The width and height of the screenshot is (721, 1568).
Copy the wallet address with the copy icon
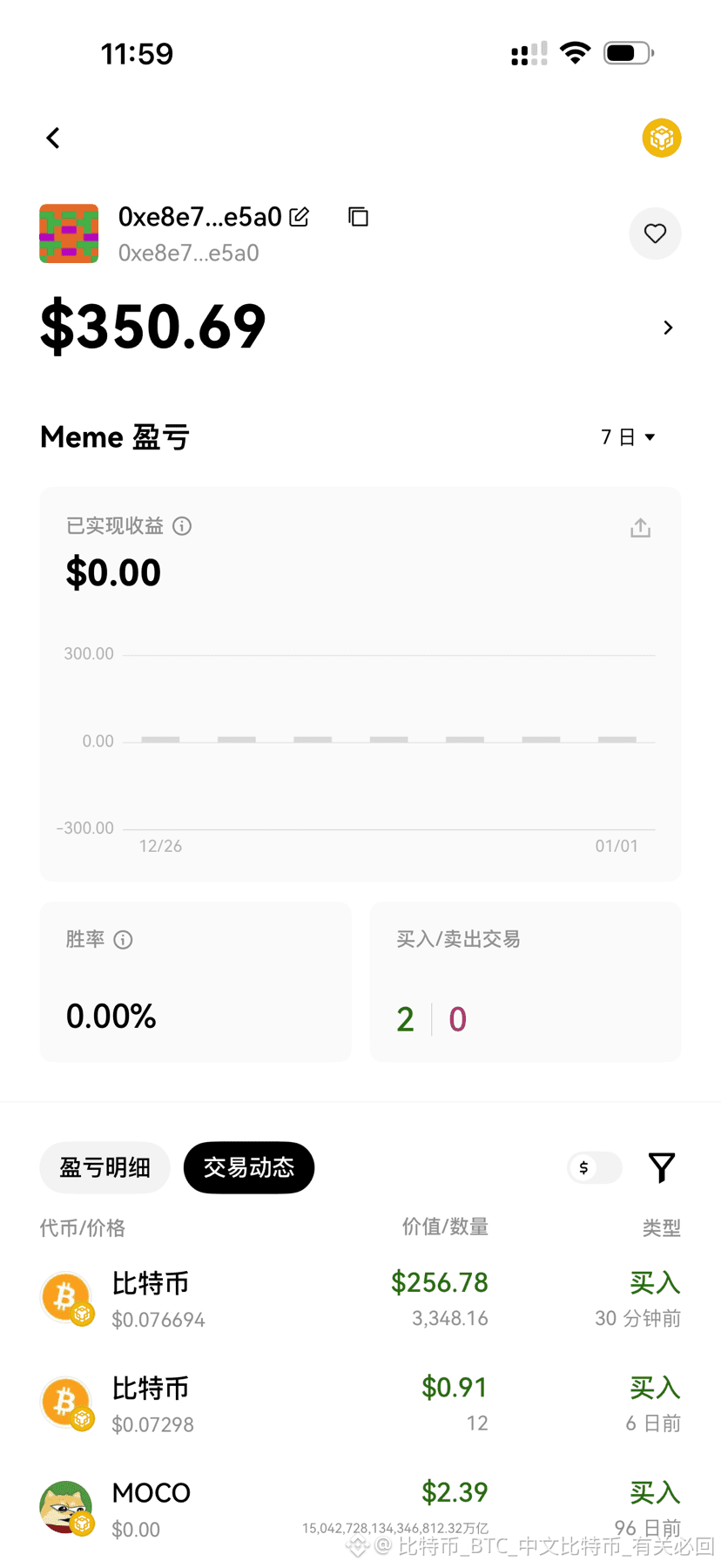pos(358,216)
